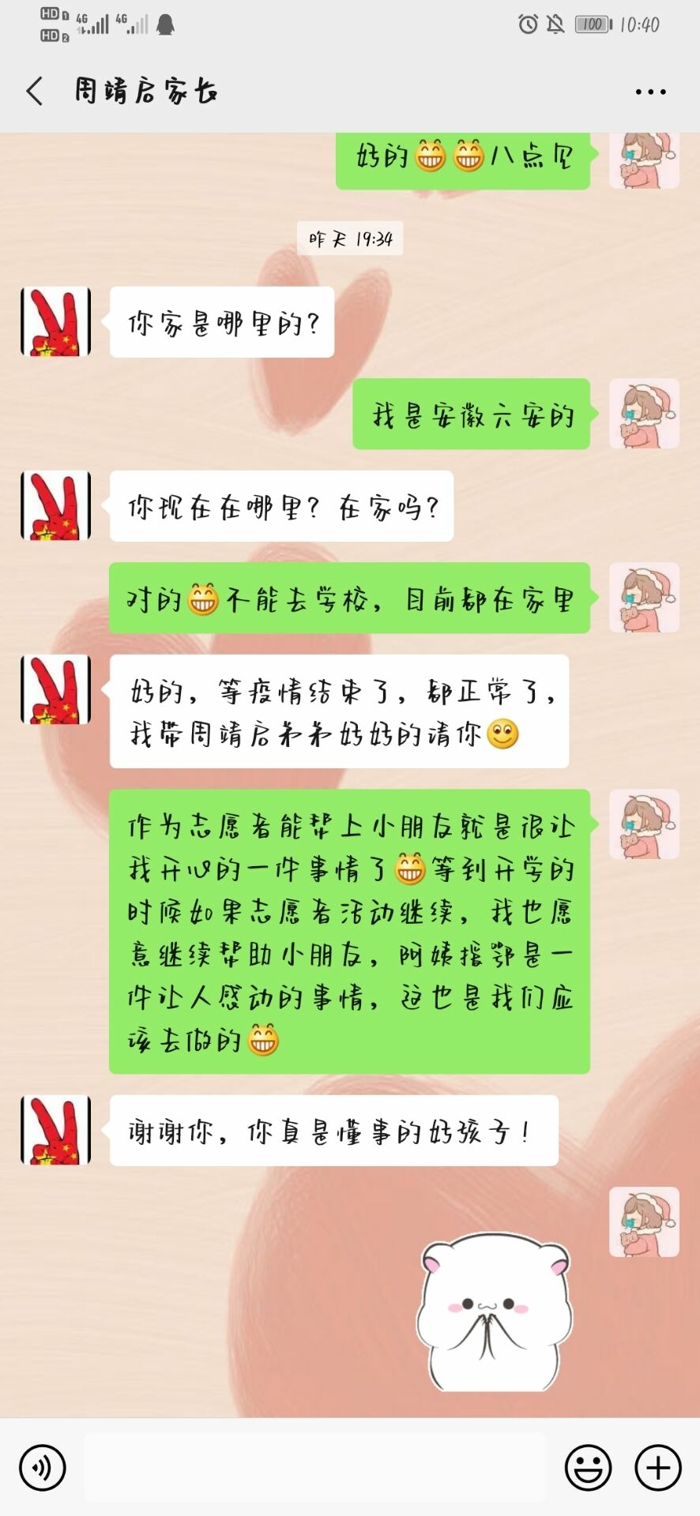Open the contact's avatar beside 你家是哪里的？

pyautogui.click(x=55, y=322)
